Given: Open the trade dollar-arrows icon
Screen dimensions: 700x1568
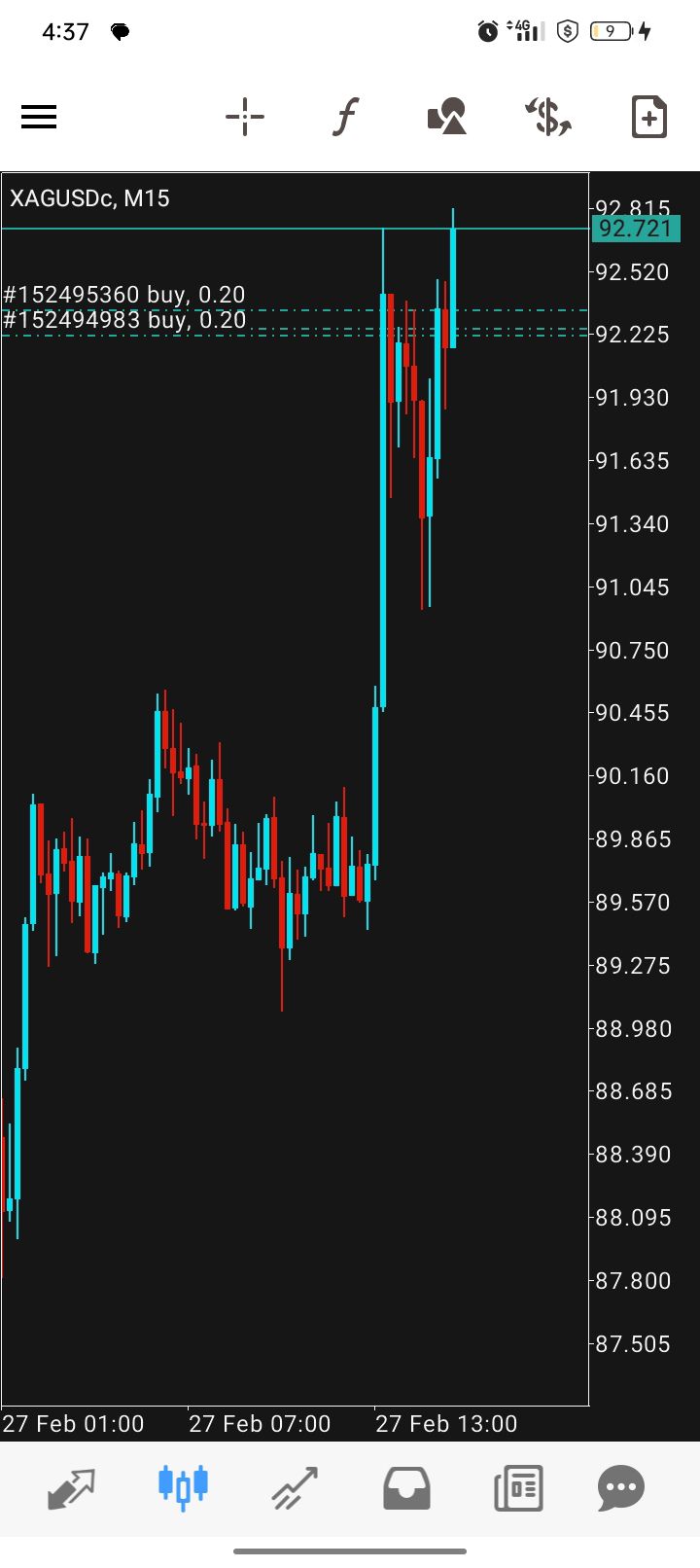Looking at the screenshot, I should [x=548, y=118].
